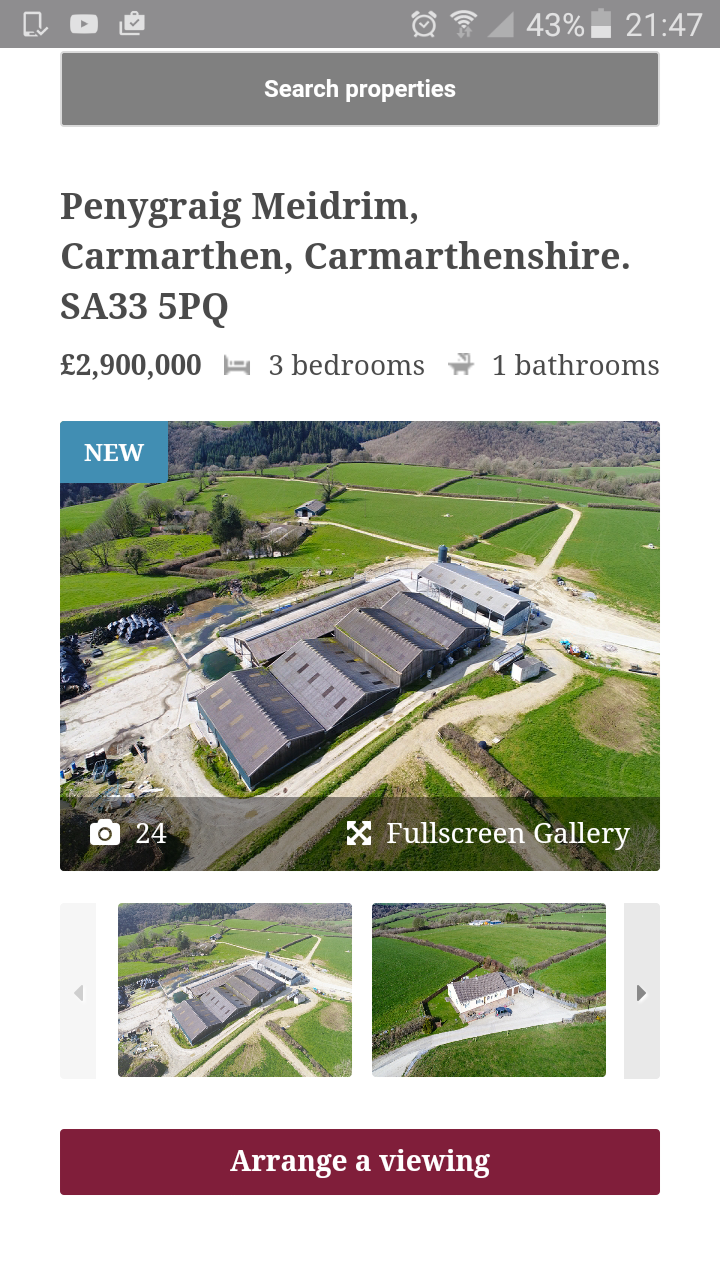Tap the battery indicator showing 43%
The width and height of the screenshot is (720, 1280).
[x=605, y=24]
